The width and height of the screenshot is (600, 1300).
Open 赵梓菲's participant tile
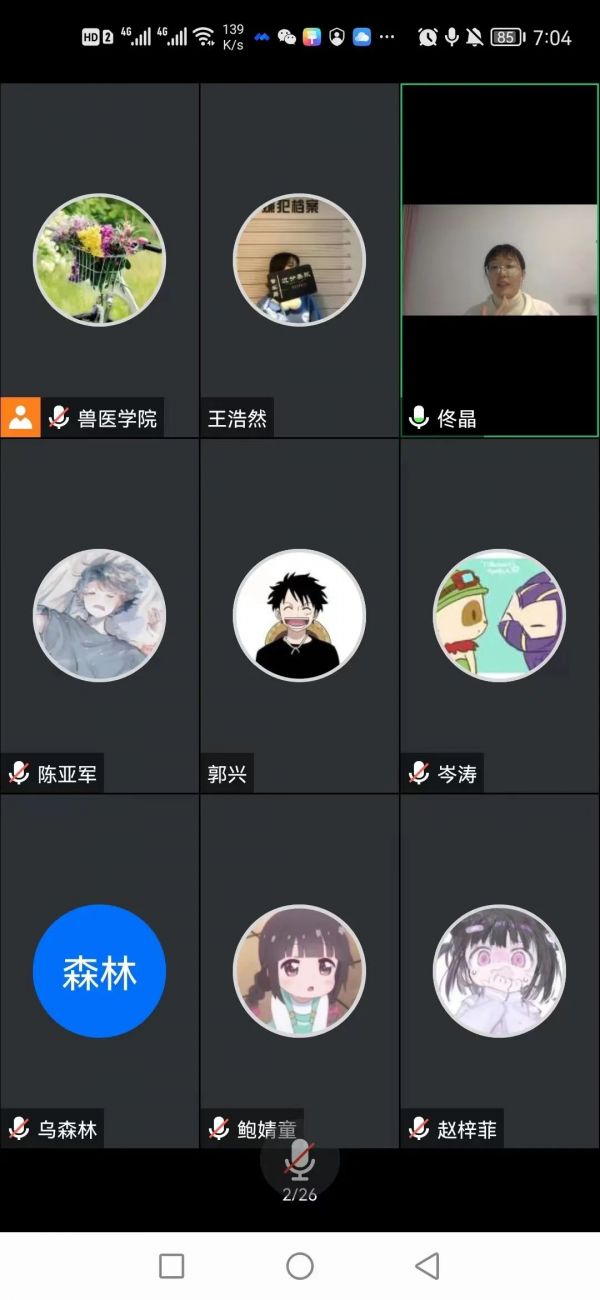pyautogui.click(x=499, y=970)
